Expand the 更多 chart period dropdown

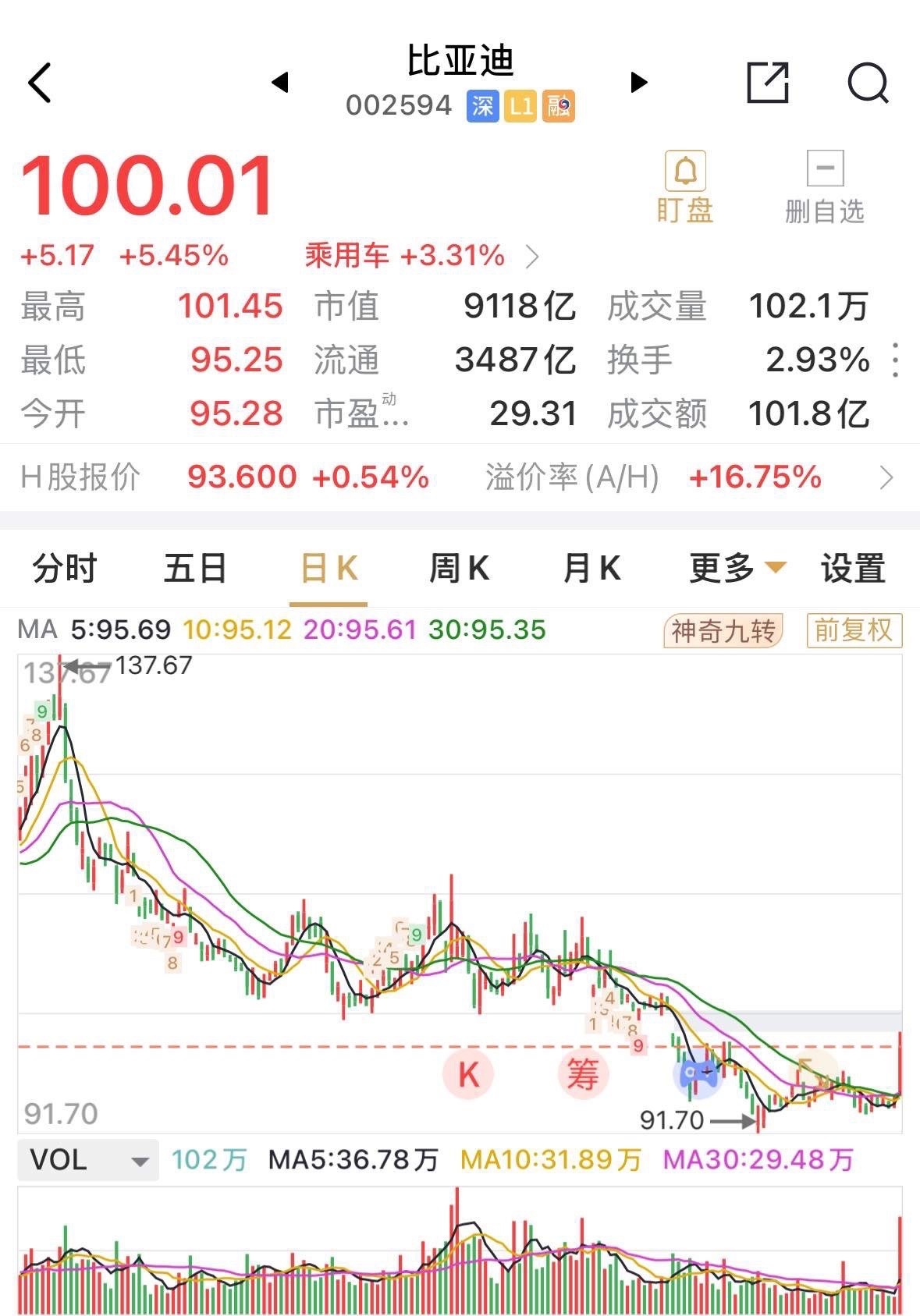[732, 569]
